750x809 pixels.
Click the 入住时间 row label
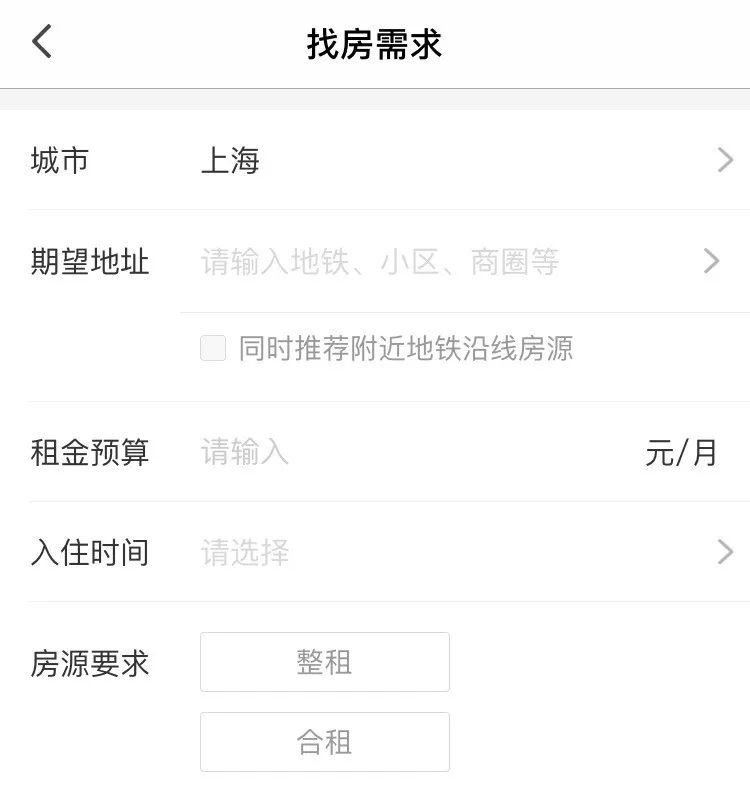[89, 551]
